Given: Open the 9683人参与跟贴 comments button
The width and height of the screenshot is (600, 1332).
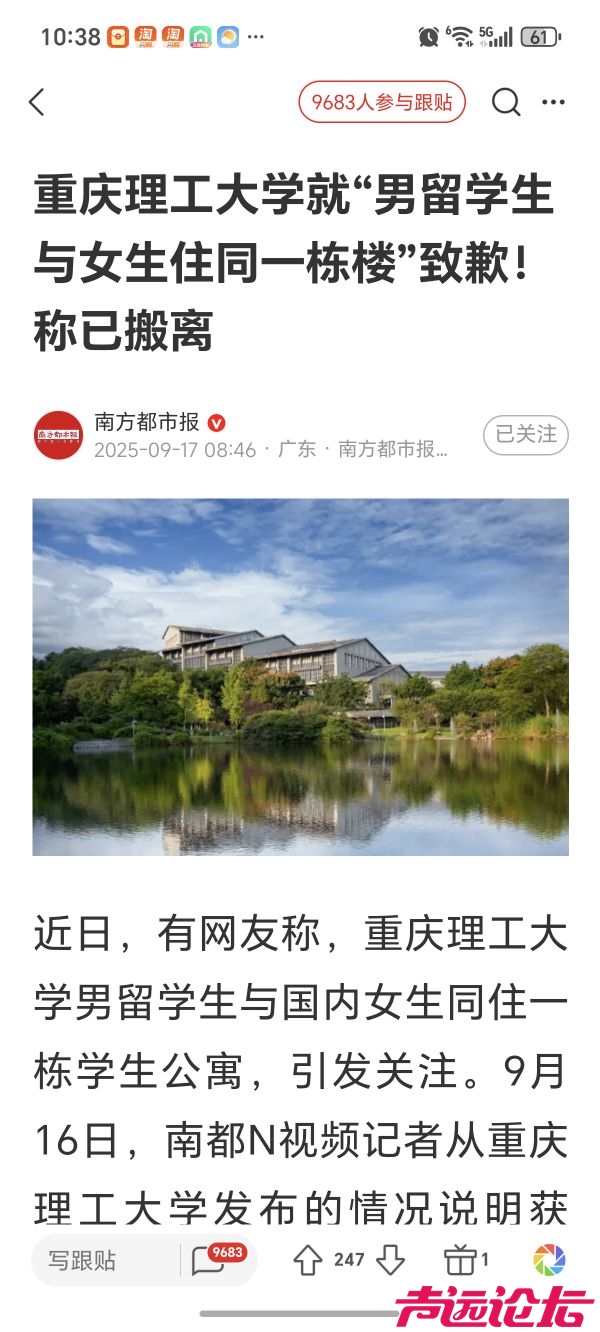Looking at the screenshot, I should coord(382,102).
